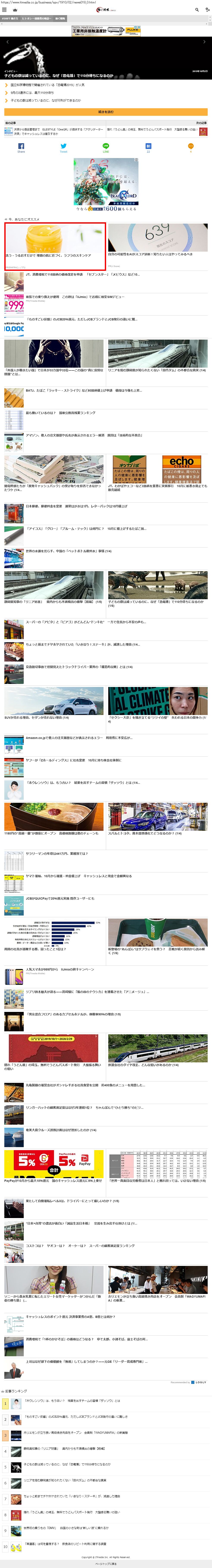This screenshot has height=1568, width=212.
Task: Go to the previous slide with the left arrow
Action: (7, 42)
